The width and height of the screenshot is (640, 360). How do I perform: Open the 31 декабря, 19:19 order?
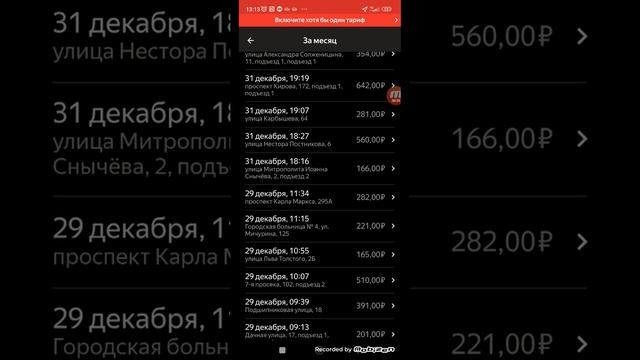coord(320,86)
